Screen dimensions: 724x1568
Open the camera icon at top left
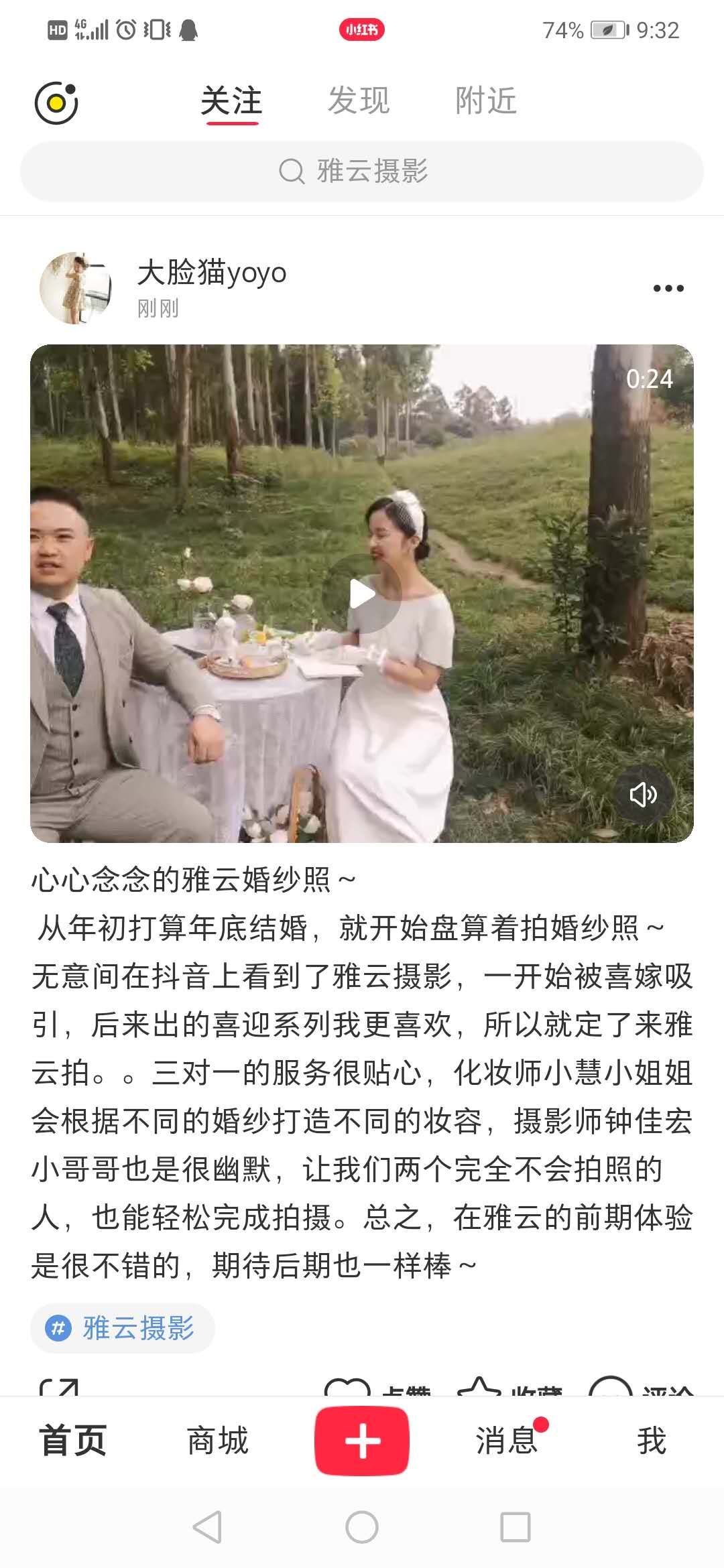(56, 103)
